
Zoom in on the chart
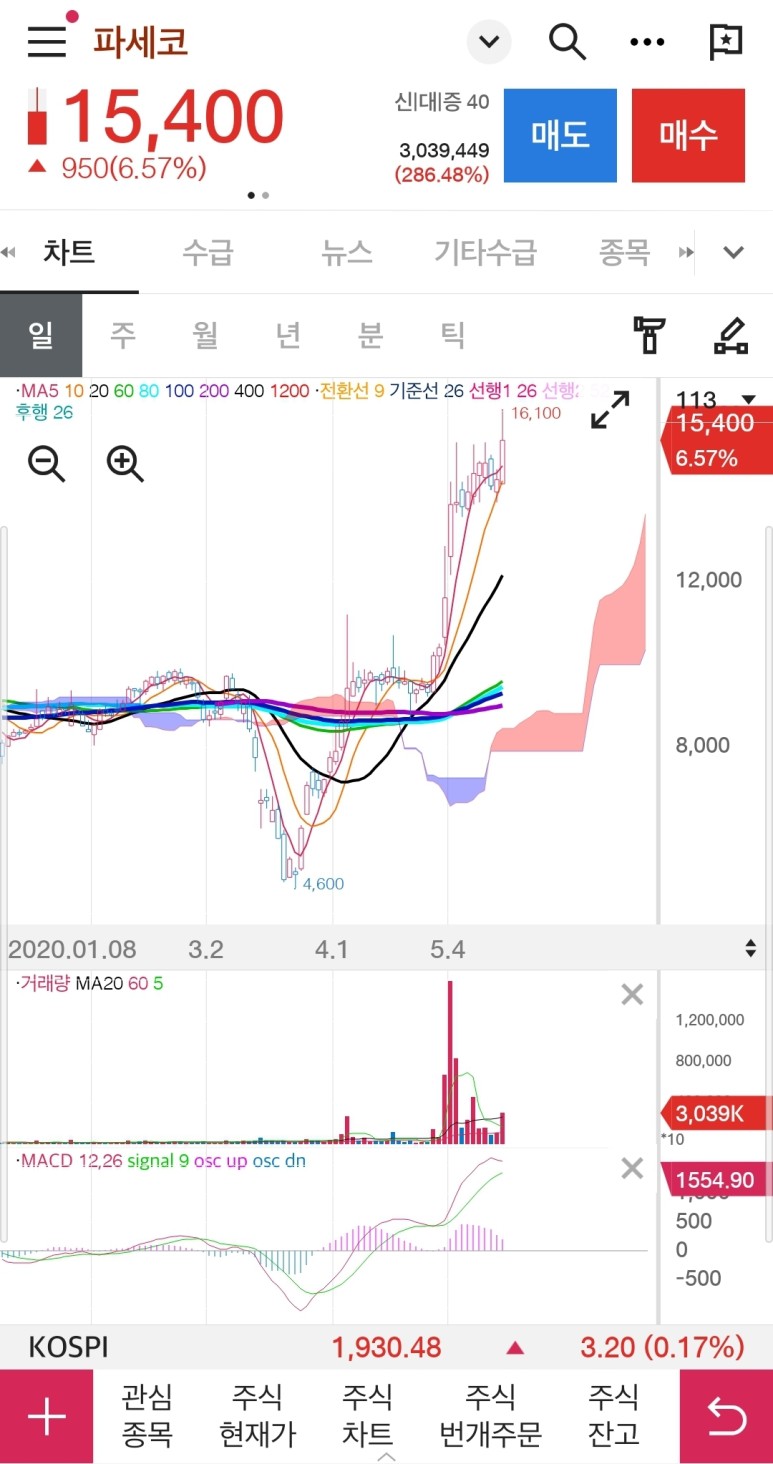click(125, 464)
